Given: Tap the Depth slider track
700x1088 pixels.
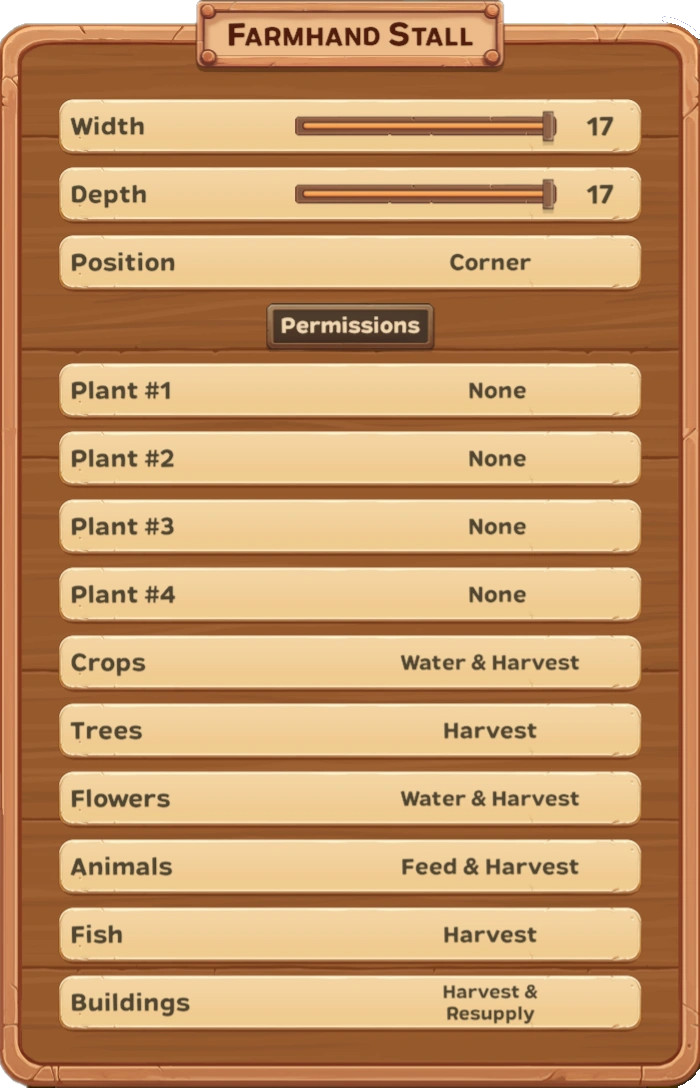Looking at the screenshot, I should click(422, 194).
